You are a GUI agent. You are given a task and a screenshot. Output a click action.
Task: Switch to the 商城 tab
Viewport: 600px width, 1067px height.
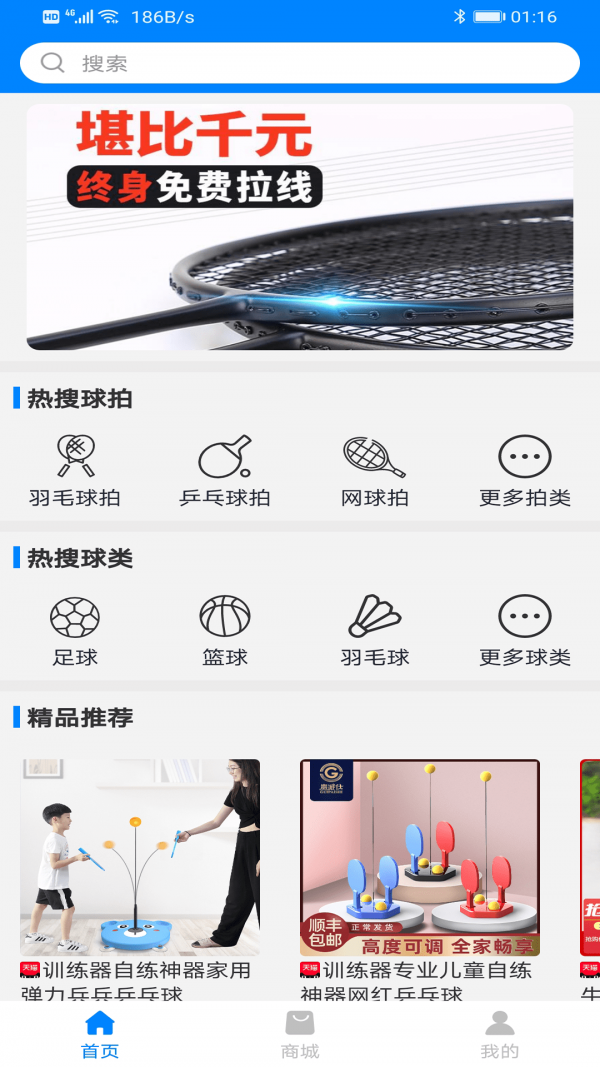(x=300, y=1034)
